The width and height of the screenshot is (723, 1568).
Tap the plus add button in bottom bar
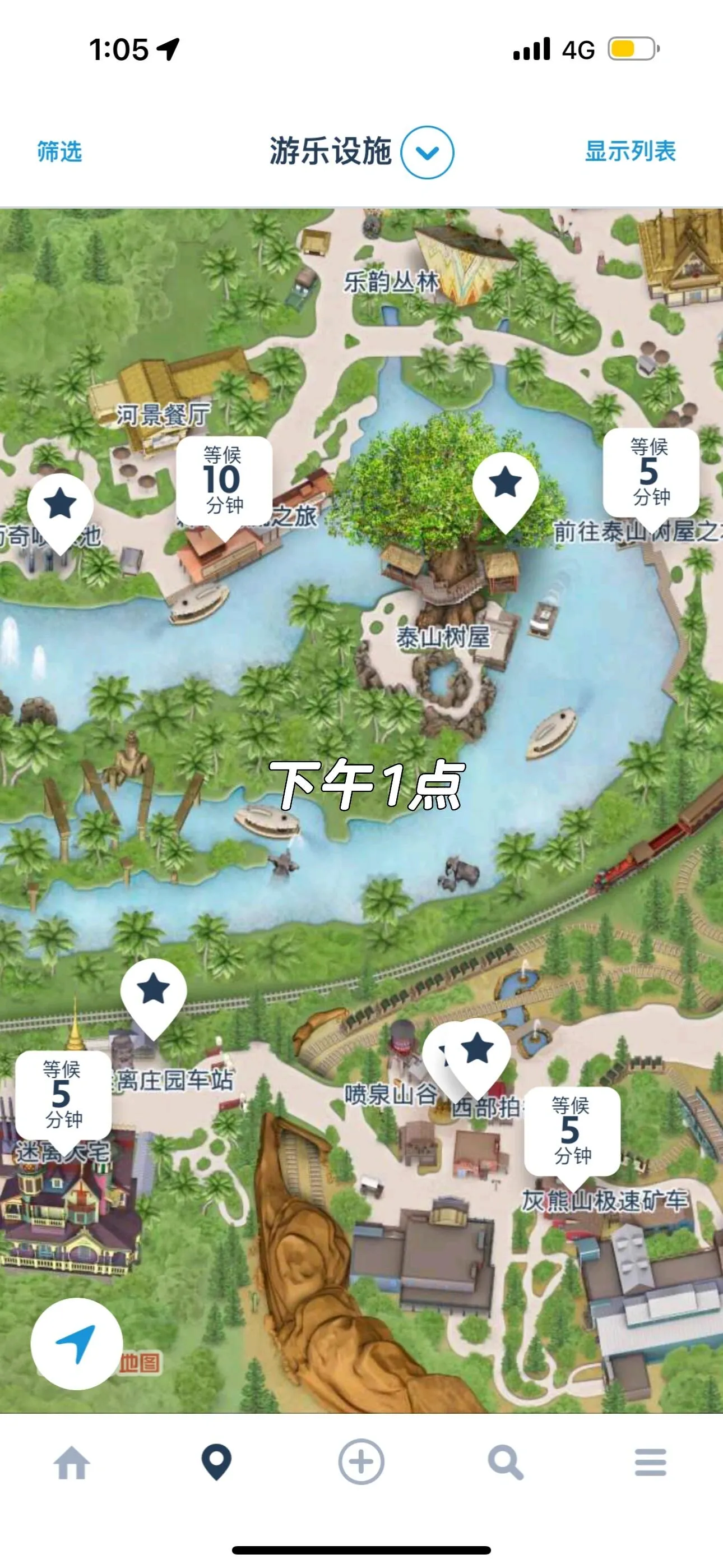click(x=361, y=1462)
